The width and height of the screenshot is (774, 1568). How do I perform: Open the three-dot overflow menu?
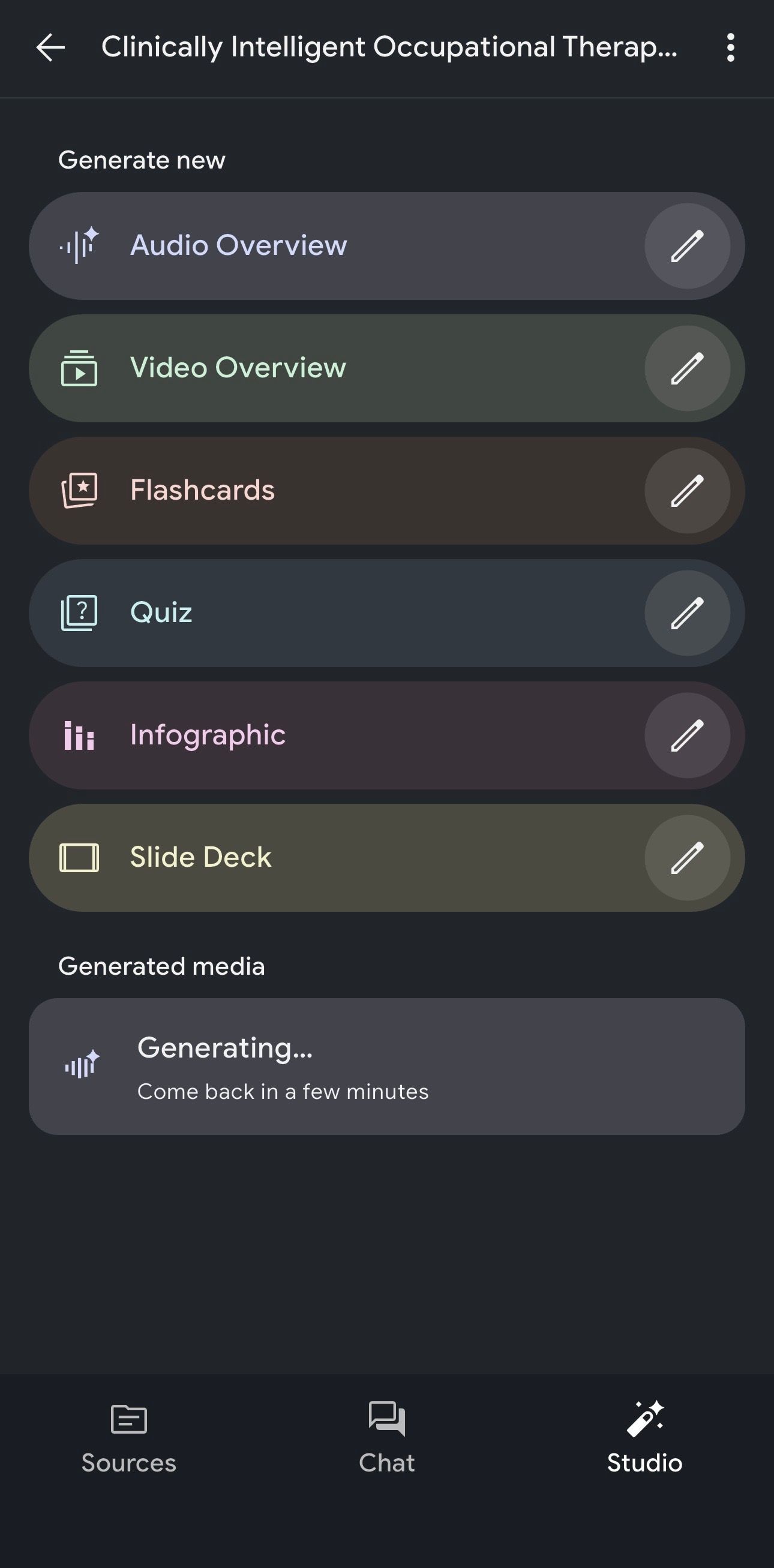click(x=730, y=47)
